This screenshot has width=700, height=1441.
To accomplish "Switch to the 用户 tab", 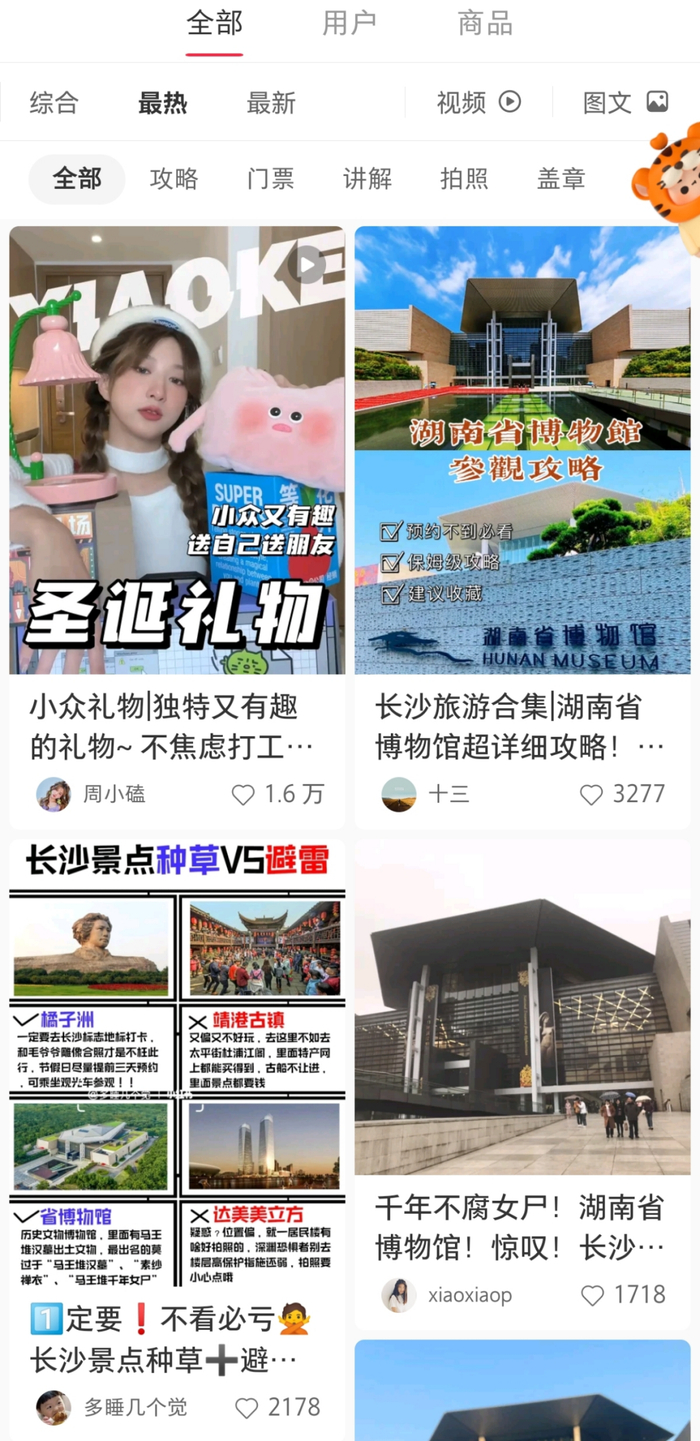I will coord(349,23).
